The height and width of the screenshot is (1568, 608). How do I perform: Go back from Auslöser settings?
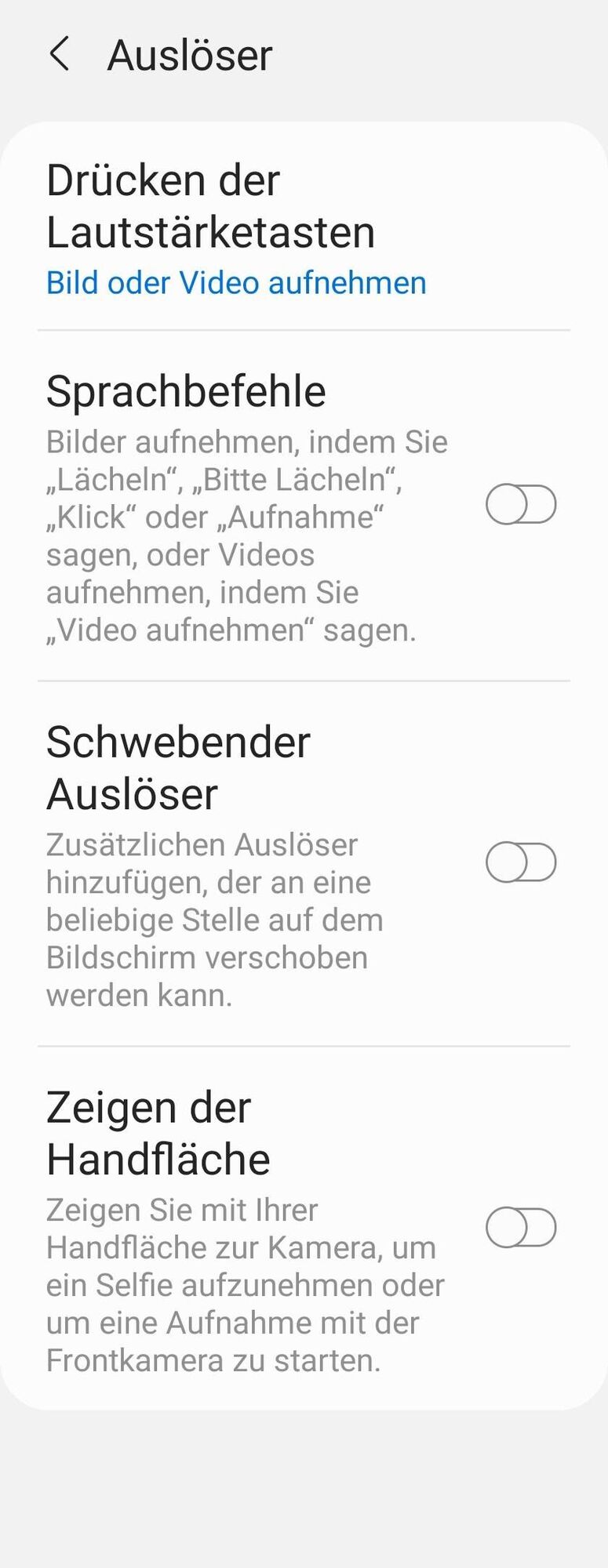(60, 54)
